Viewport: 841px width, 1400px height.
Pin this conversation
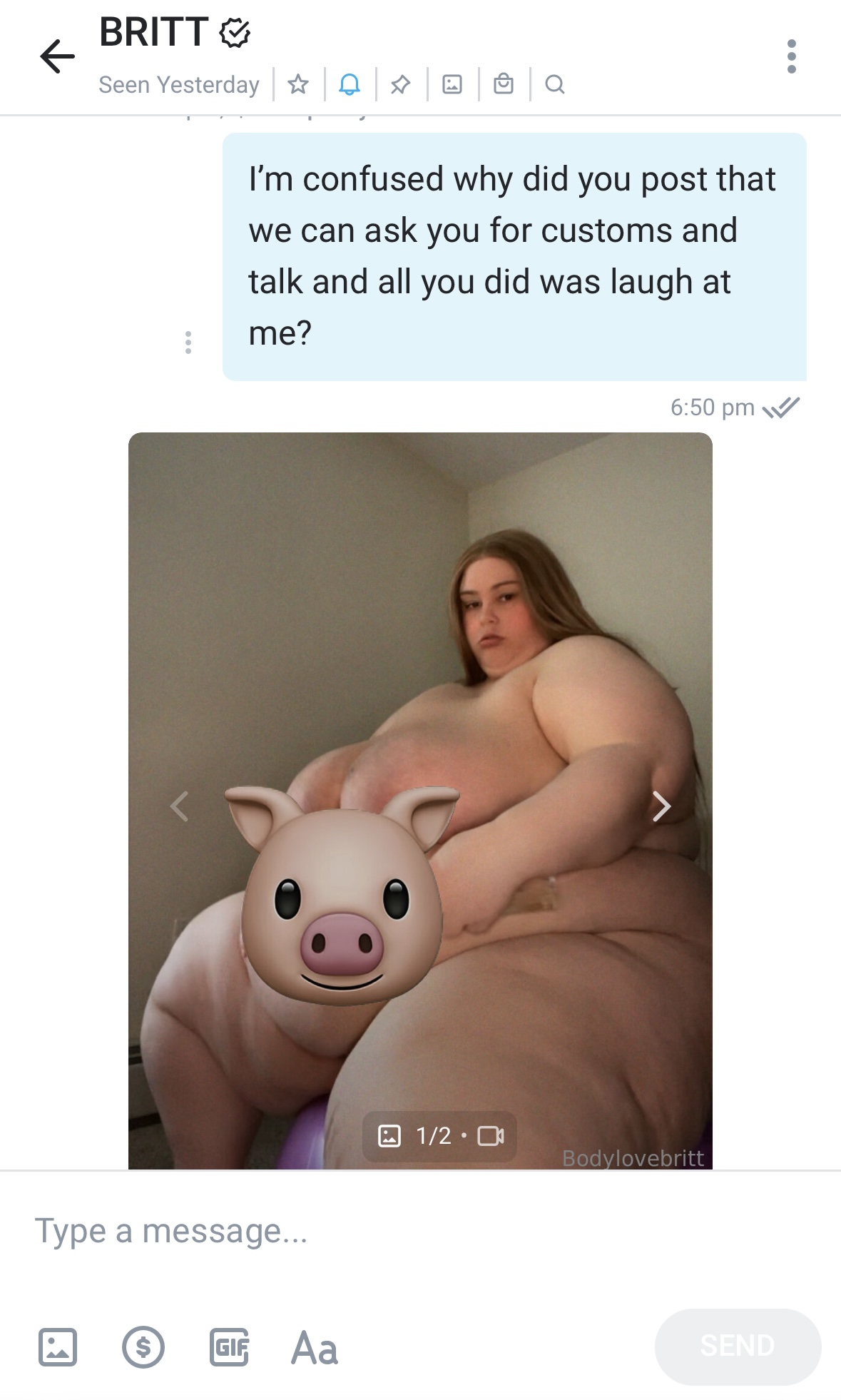(401, 85)
